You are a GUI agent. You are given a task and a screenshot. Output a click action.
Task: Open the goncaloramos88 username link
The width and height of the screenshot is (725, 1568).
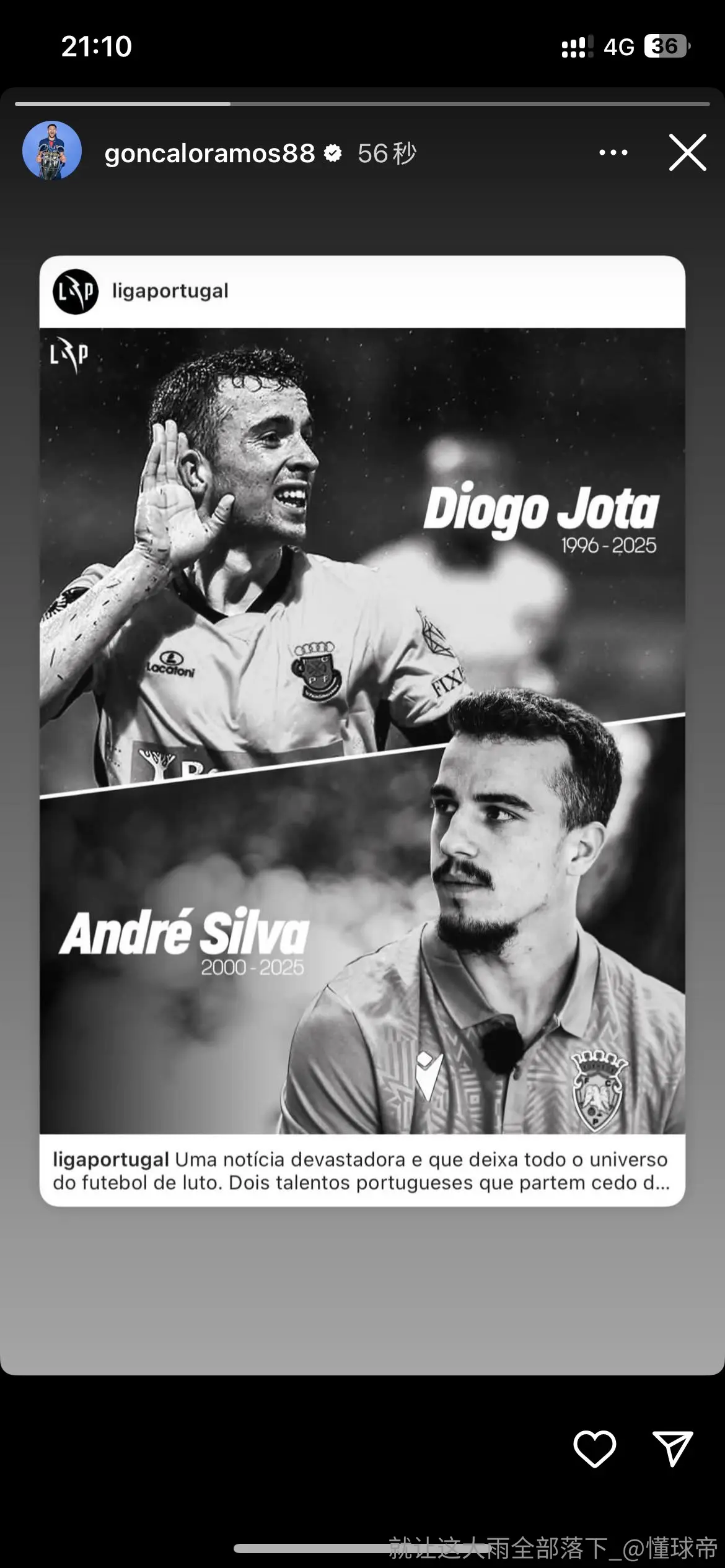[x=209, y=154]
